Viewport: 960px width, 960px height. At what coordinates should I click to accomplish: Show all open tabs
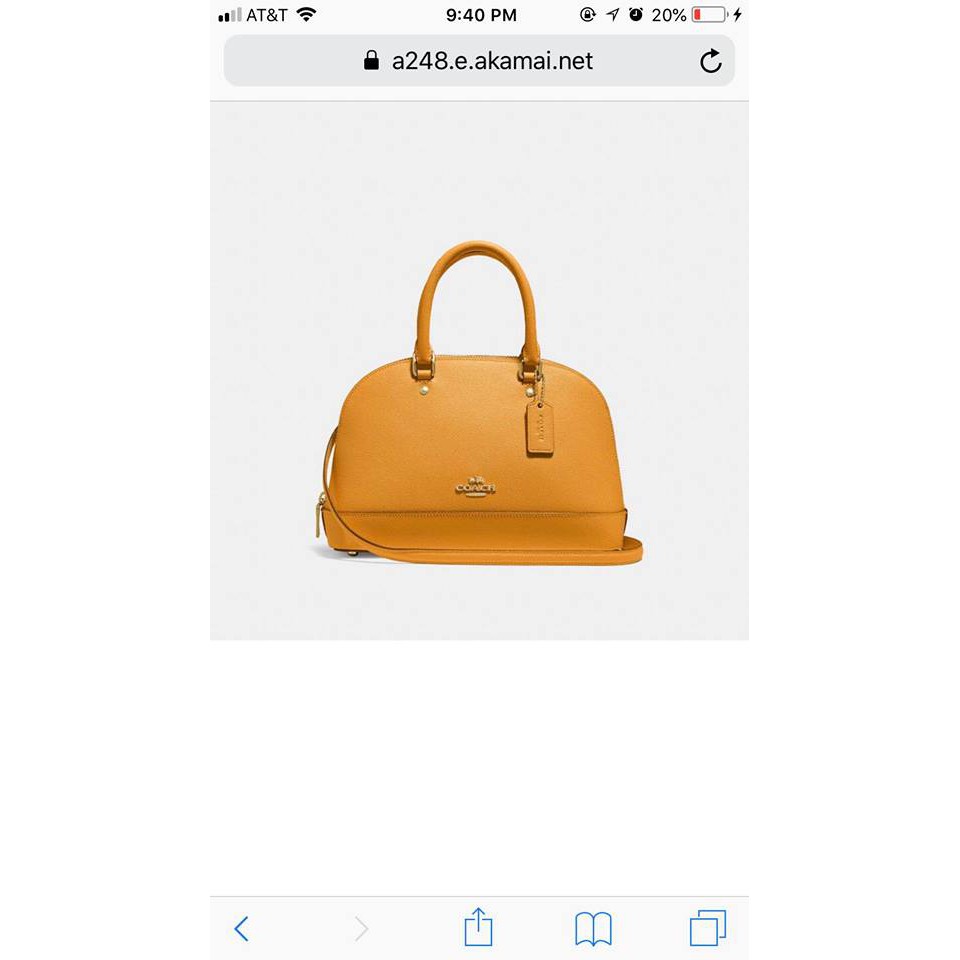click(x=708, y=928)
